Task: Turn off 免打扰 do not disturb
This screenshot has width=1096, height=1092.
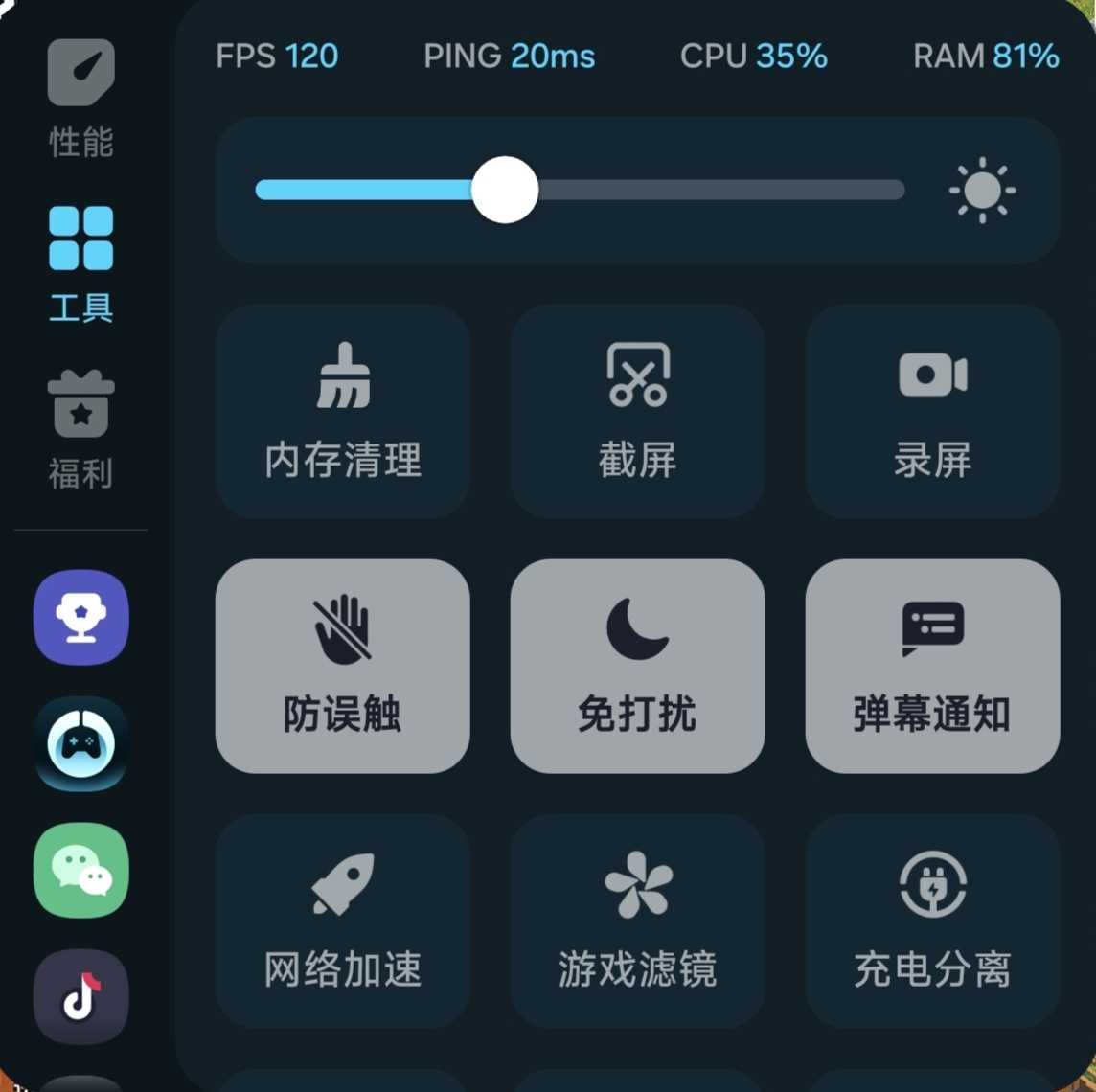Action: click(638, 667)
